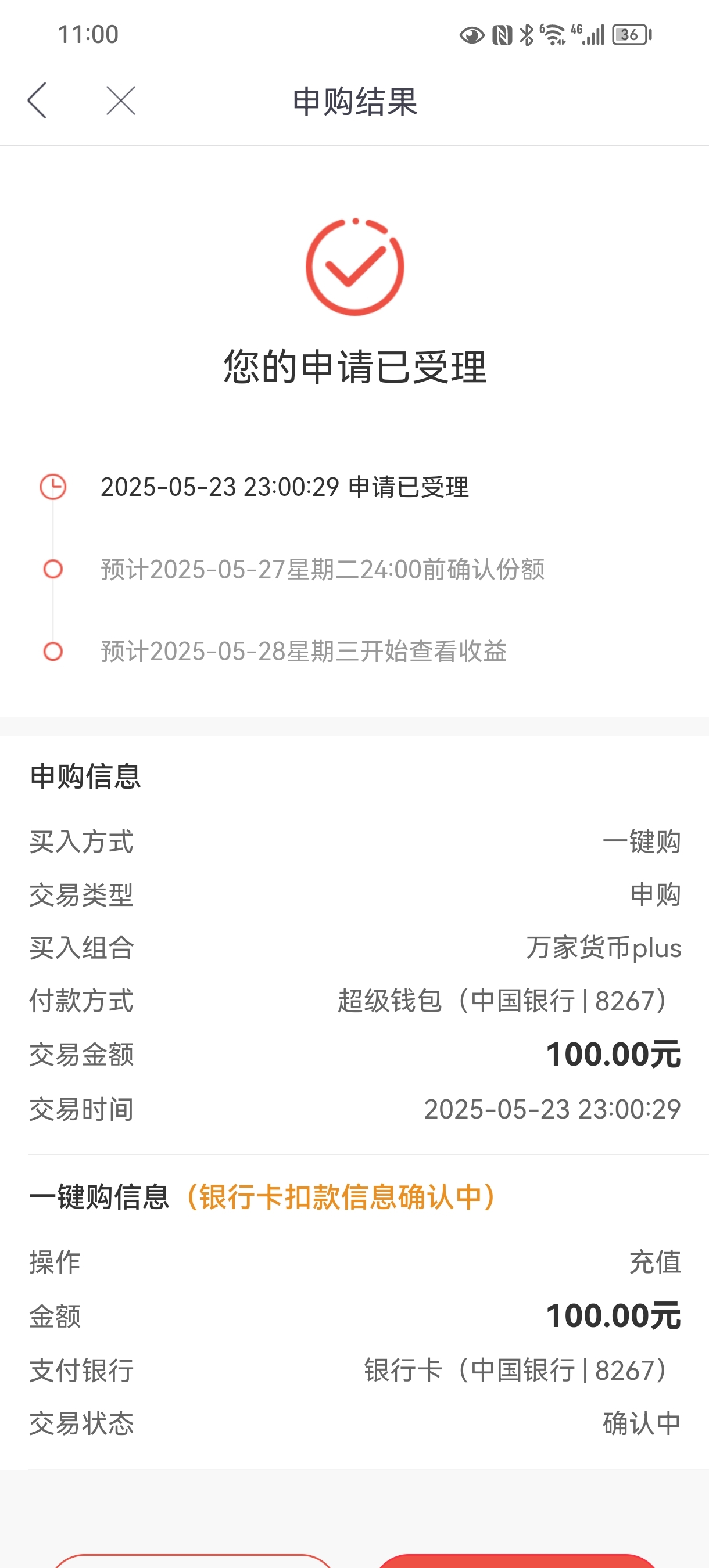Close the 申购结果 page with X

121,100
